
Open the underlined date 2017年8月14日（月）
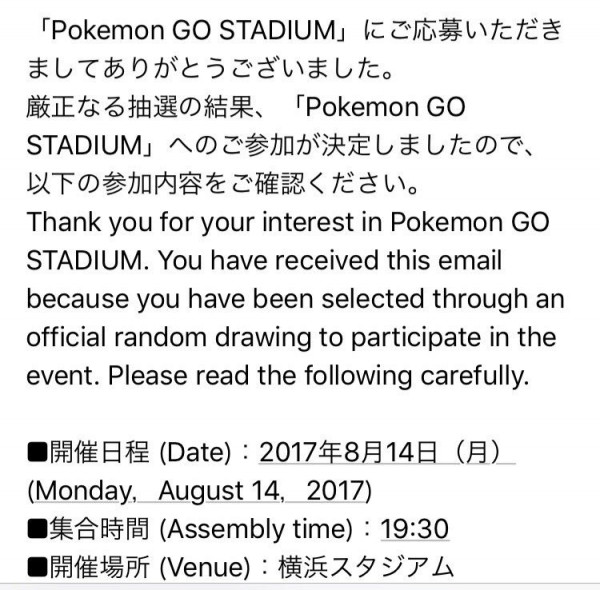pos(386,452)
